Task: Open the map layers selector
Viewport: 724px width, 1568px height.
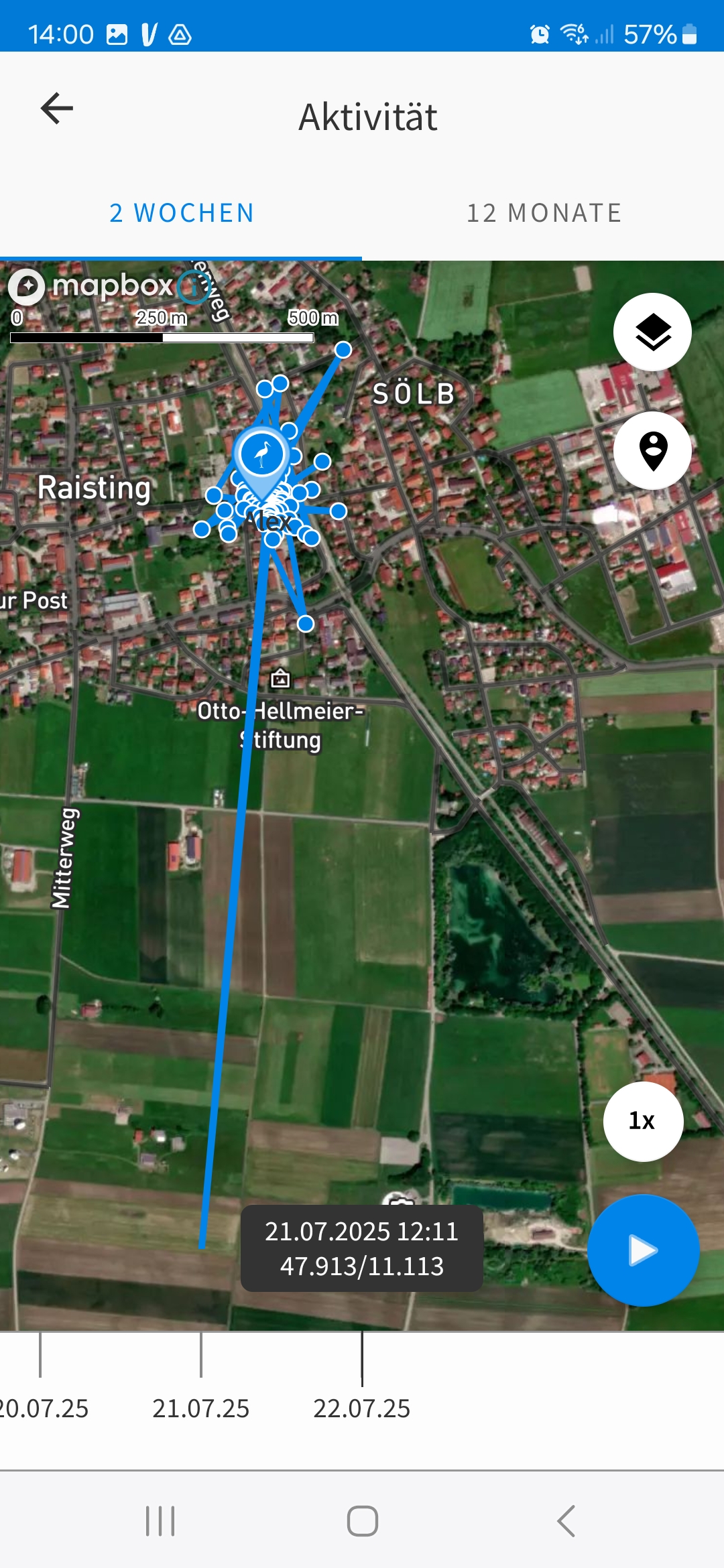Action: point(652,332)
